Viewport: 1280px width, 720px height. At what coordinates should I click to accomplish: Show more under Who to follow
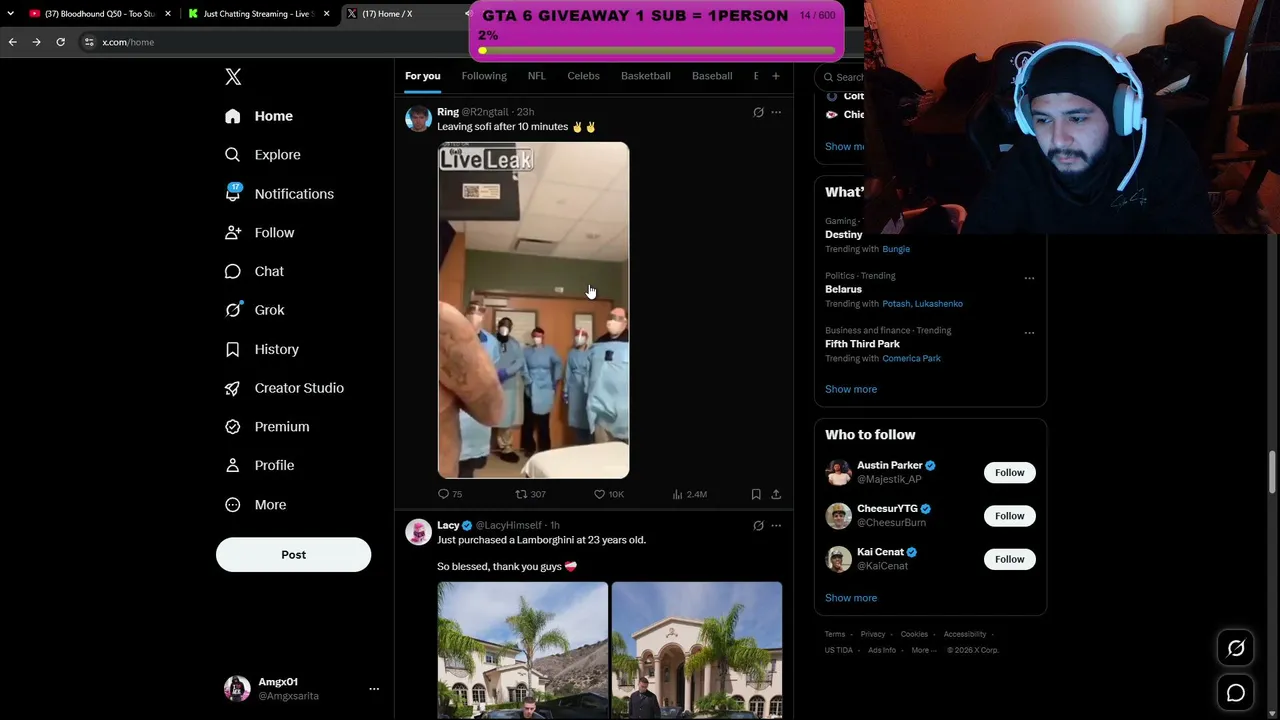pyautogui.click(x=851, y=598)
